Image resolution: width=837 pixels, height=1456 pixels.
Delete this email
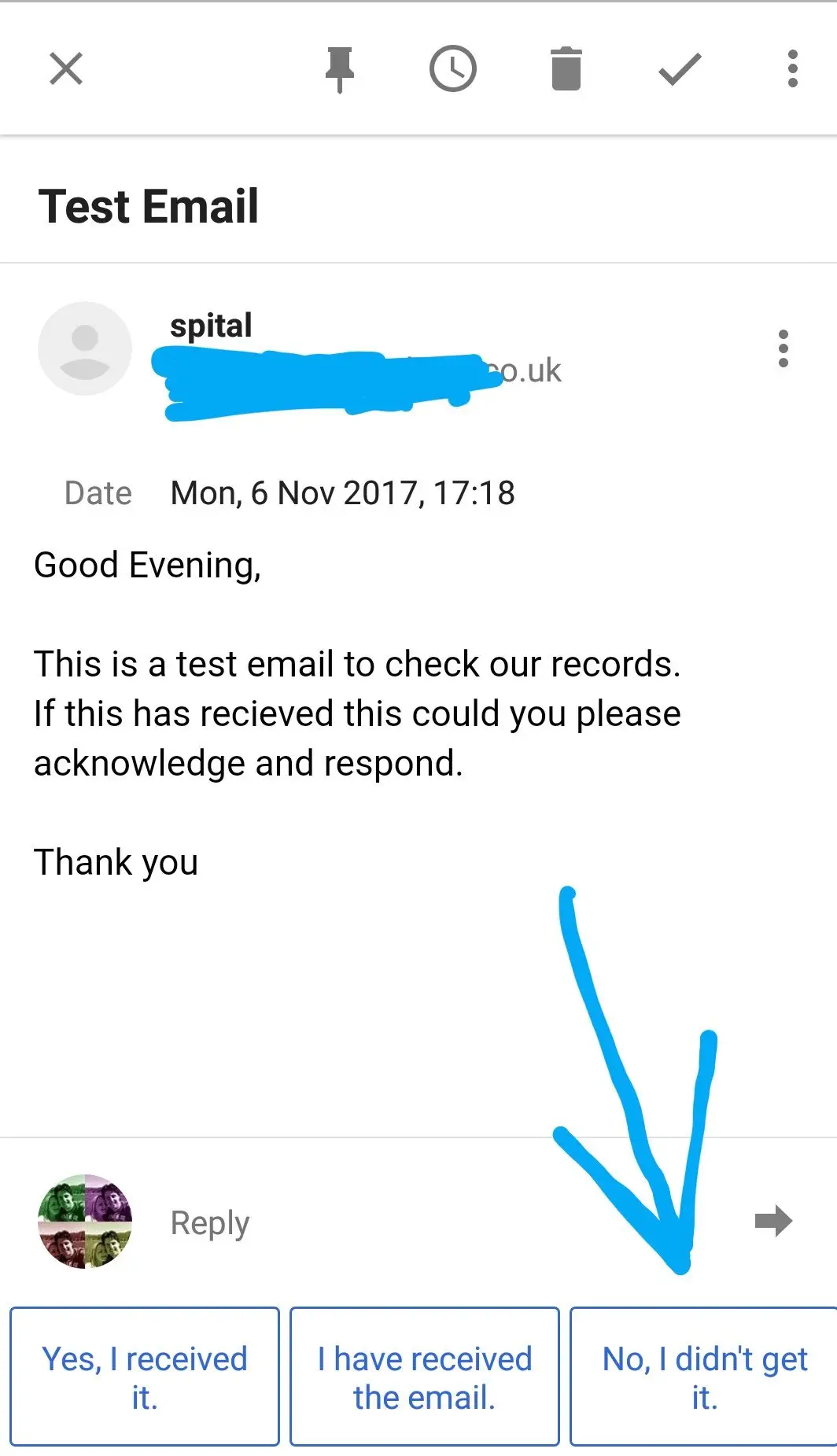[x=566, y=69]
